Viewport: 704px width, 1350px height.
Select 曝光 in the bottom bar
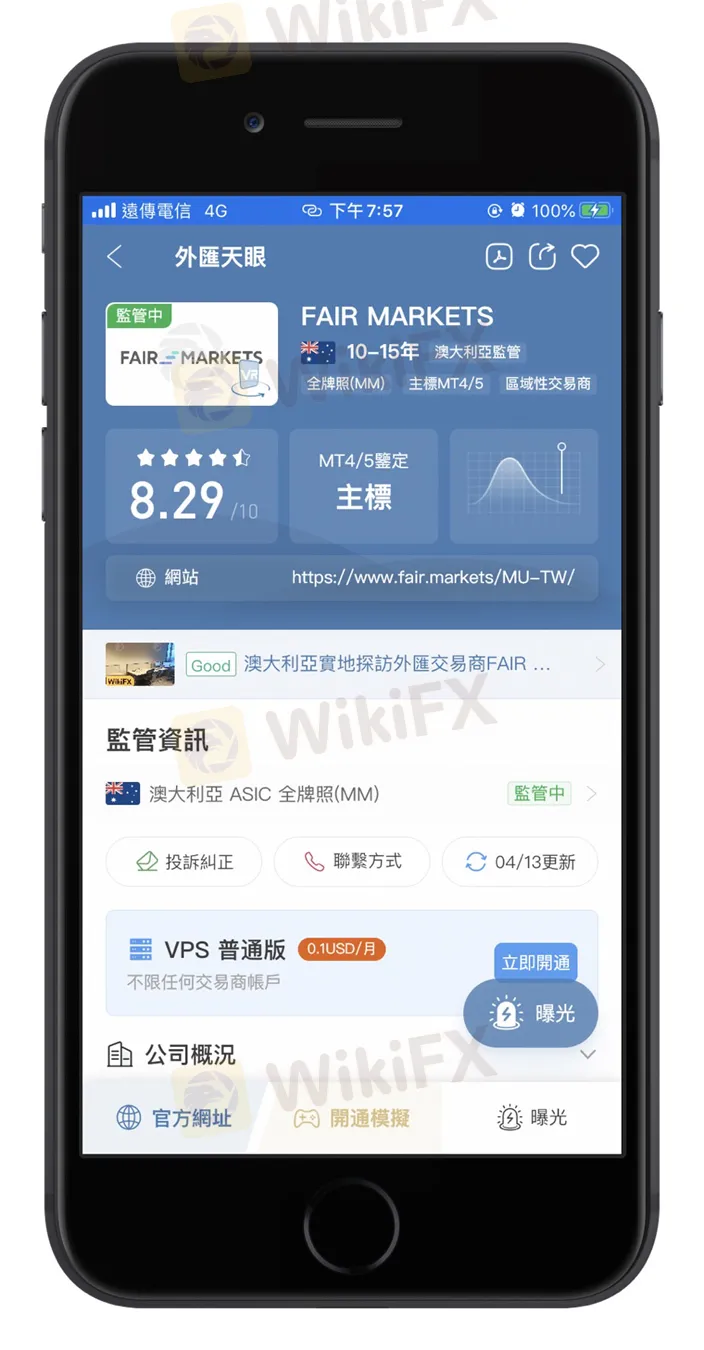pyautogui.click(x=531, y=1118)
